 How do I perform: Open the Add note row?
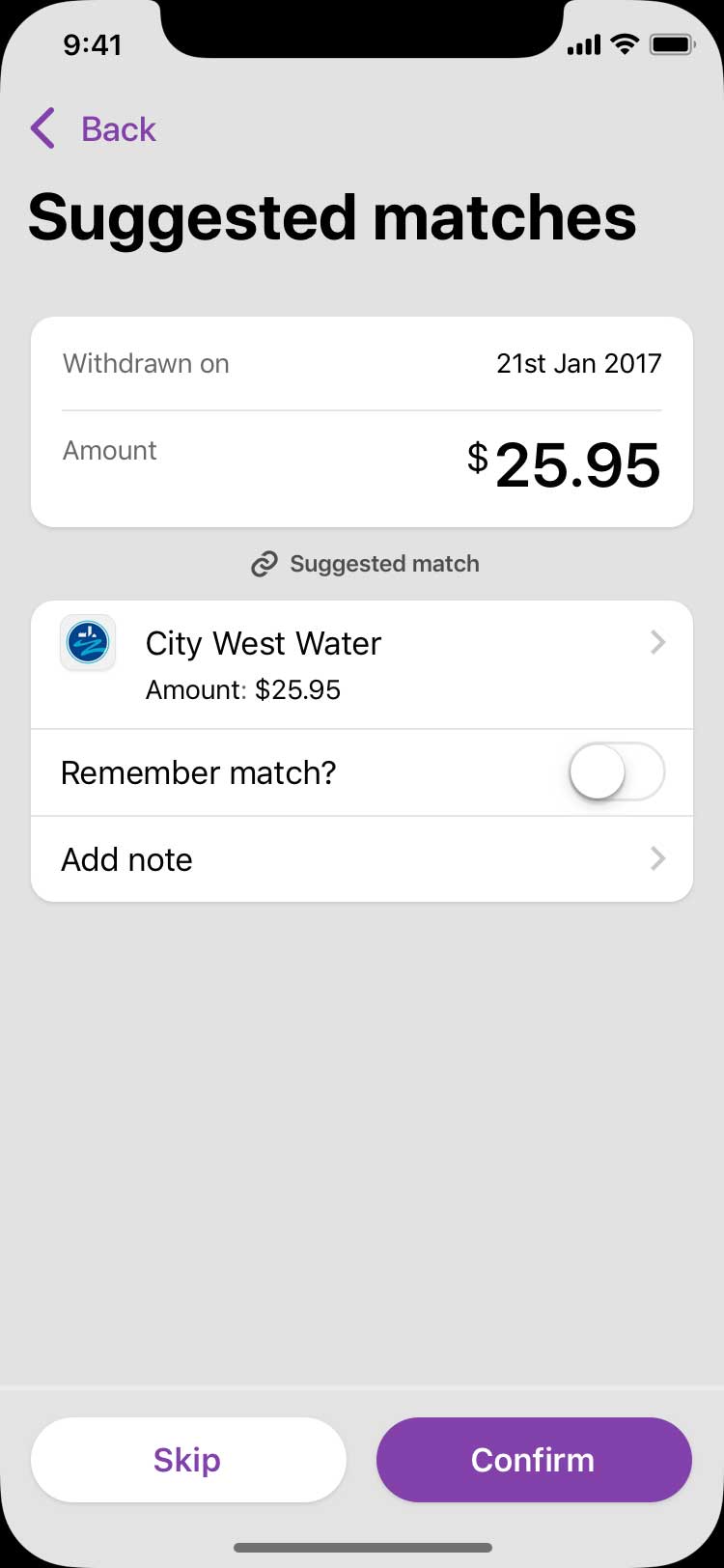[x=362, y=859]
